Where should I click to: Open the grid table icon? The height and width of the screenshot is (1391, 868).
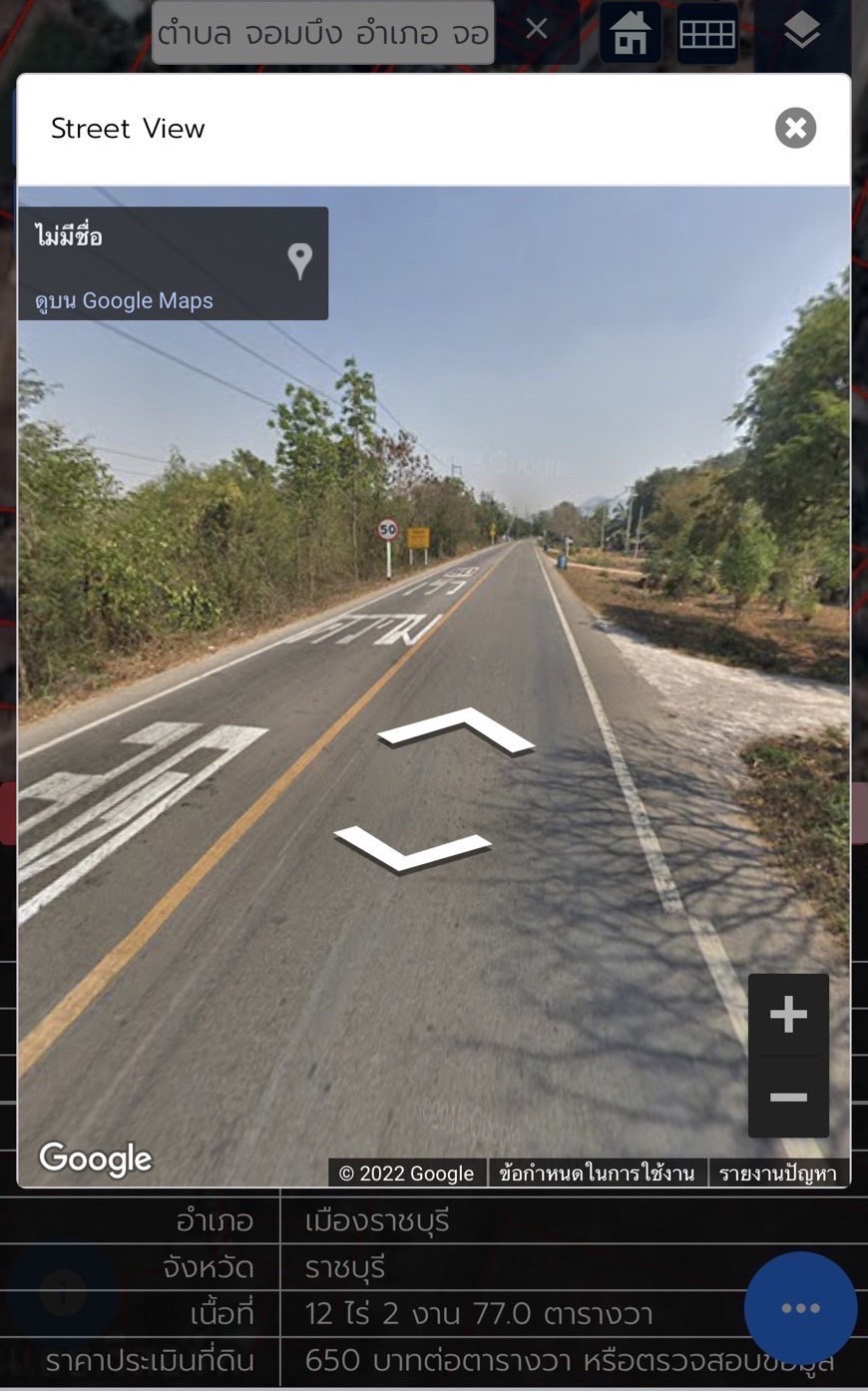pos(707,34)
